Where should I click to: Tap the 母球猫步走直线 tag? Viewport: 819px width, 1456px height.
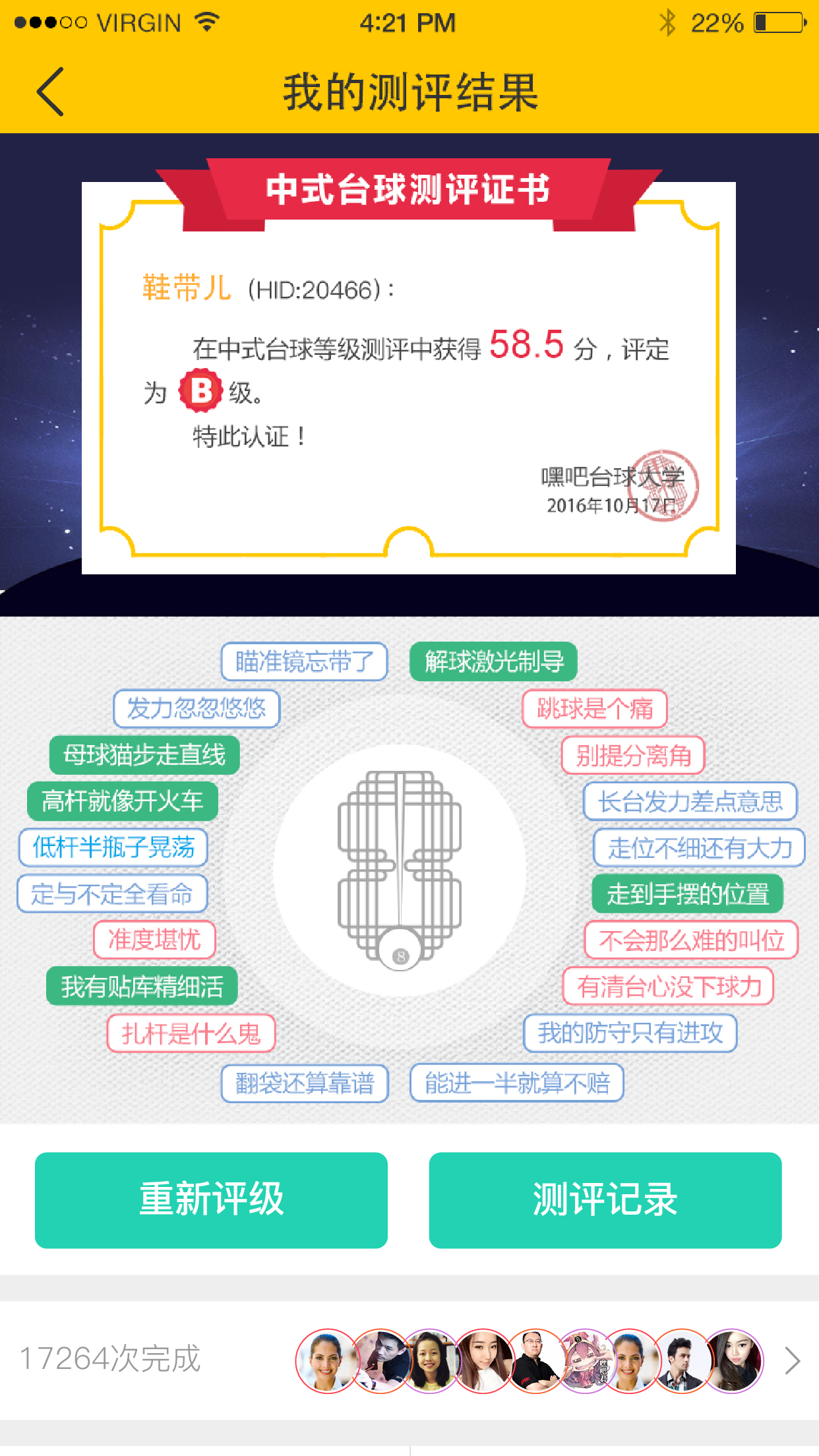pos(144,755)
